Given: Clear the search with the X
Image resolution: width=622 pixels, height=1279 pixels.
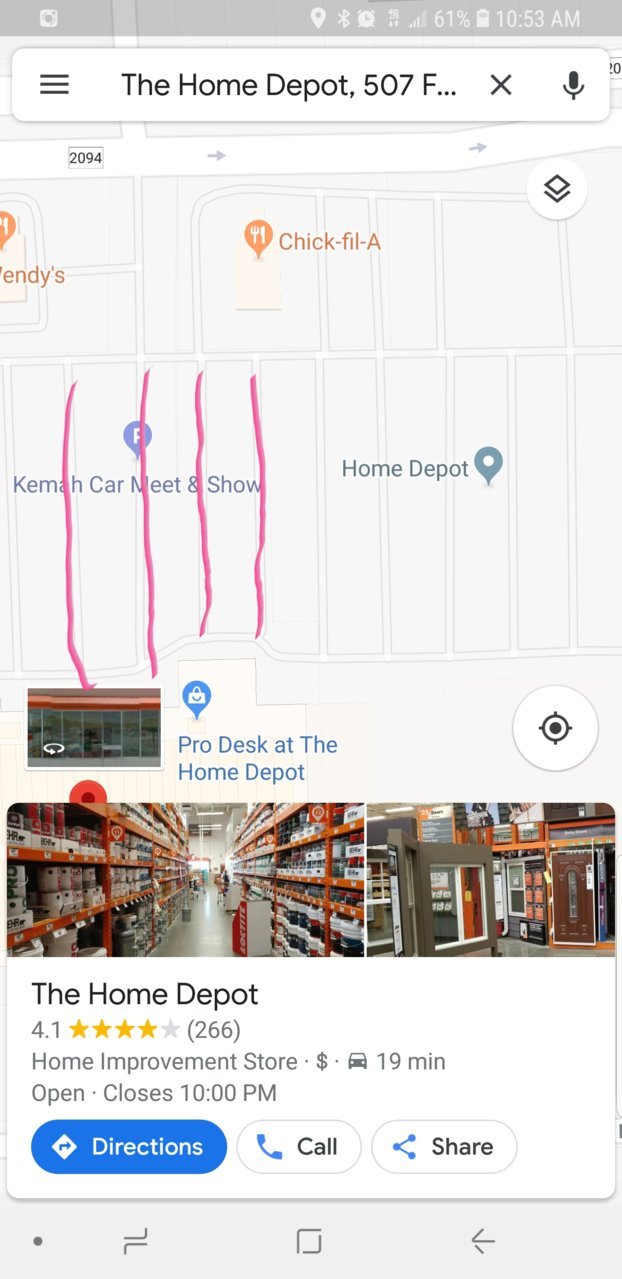Looking at the screenshot, I should click(501, 85).
